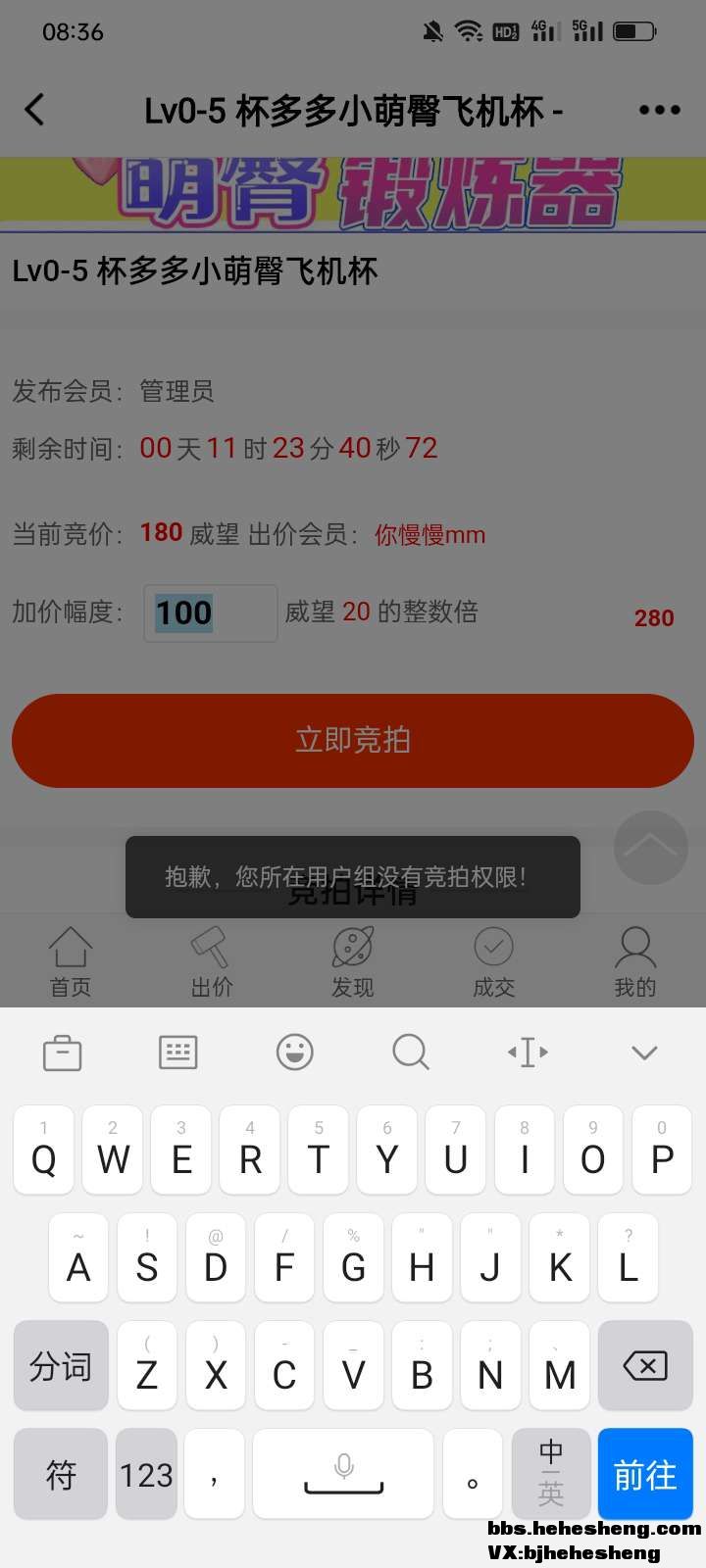Open the keyboard clipboard tool
Screen dimensions: 706x1568
coord(62,1053)
